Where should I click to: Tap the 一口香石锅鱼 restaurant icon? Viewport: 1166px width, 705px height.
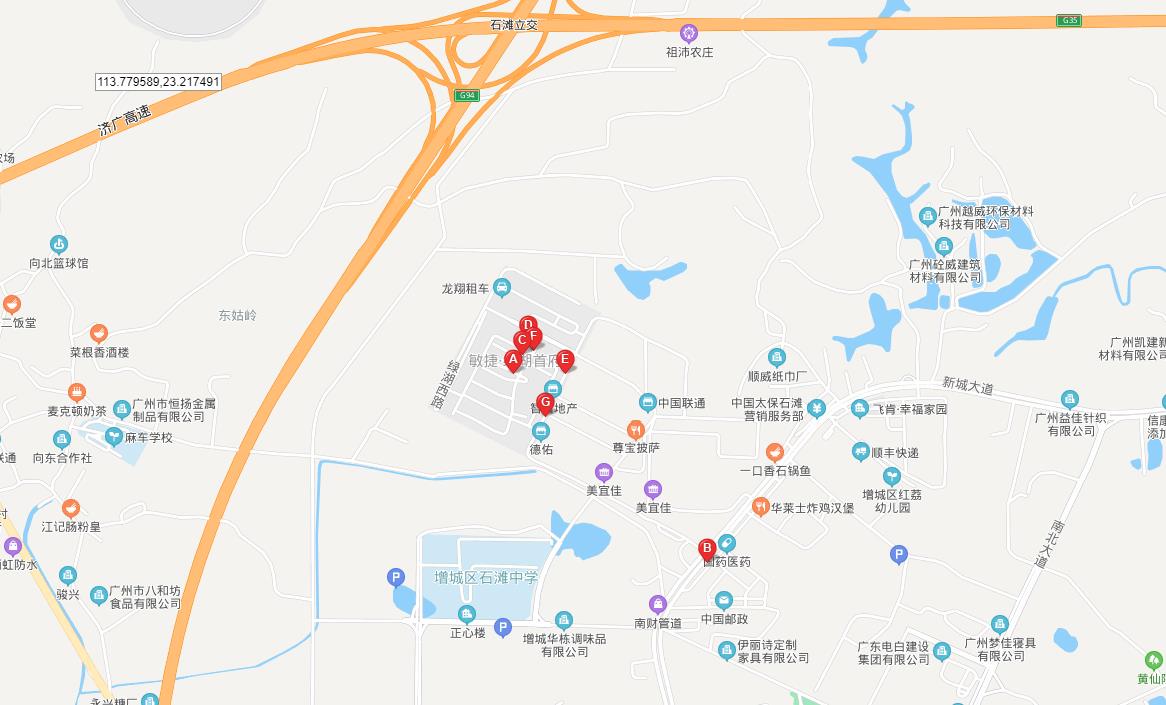coord(774,452)
